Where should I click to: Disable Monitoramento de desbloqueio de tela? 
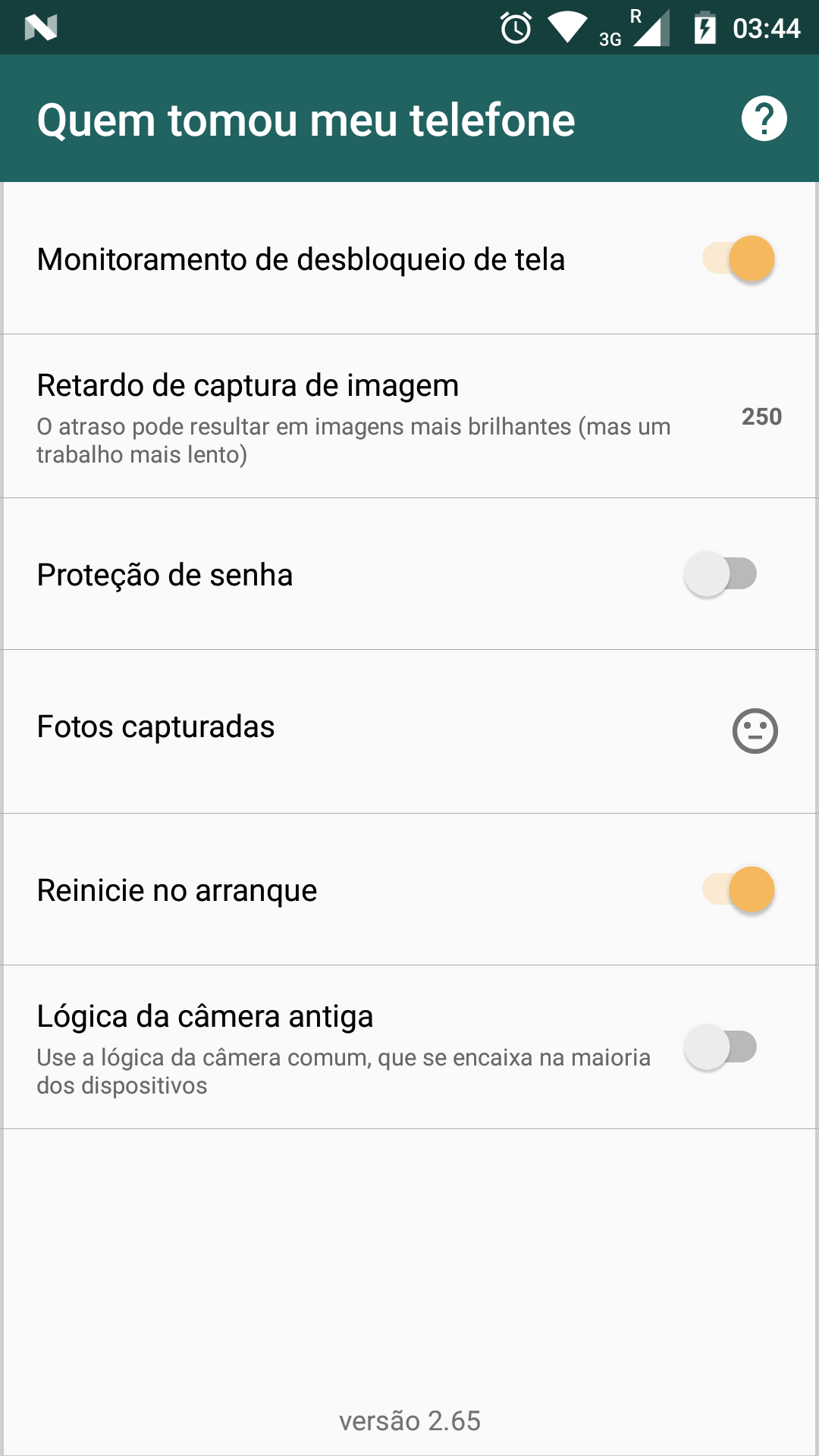(x=739, y=259)
